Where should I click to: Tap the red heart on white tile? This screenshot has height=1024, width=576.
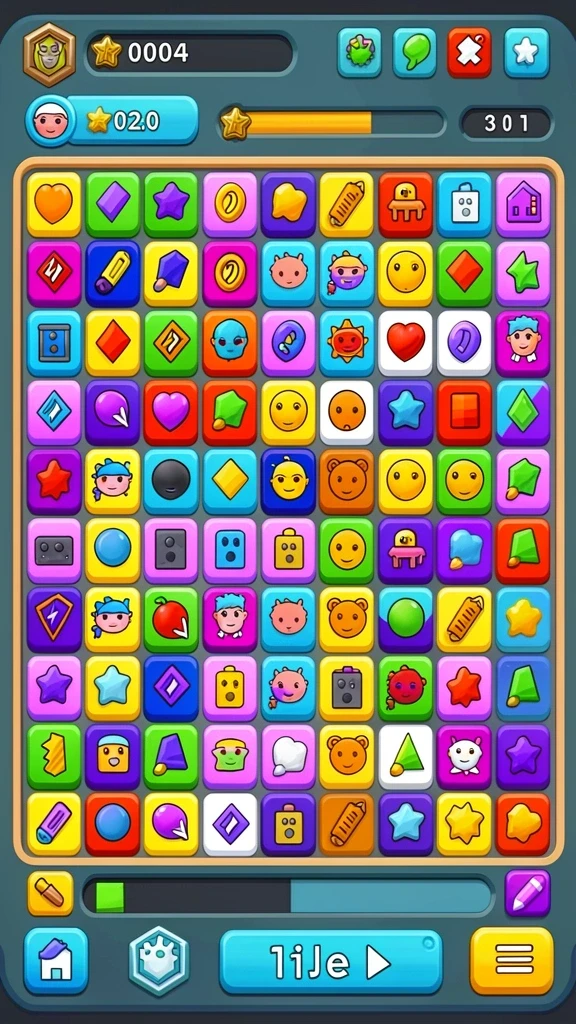pos(406,342)
